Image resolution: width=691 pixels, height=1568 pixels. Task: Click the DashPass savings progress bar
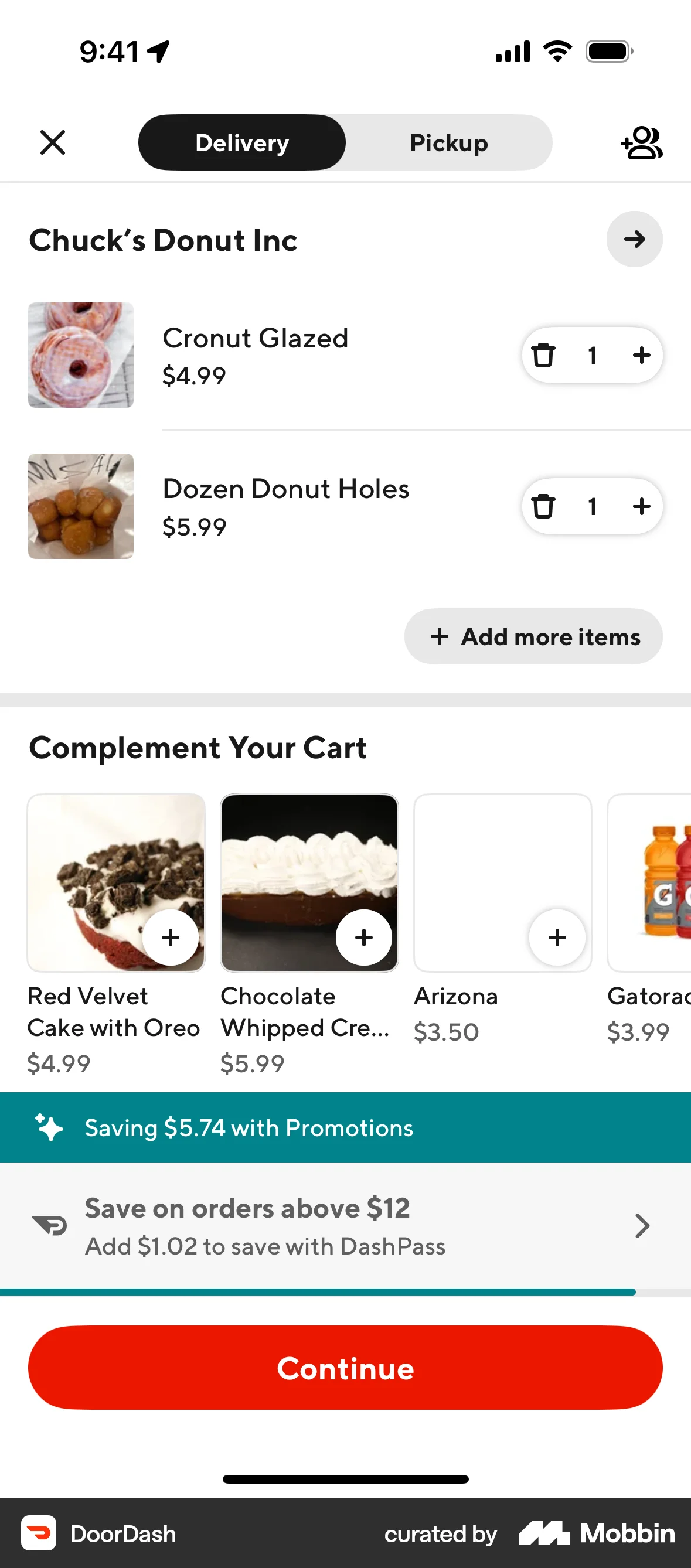(x=345, y=1290)
